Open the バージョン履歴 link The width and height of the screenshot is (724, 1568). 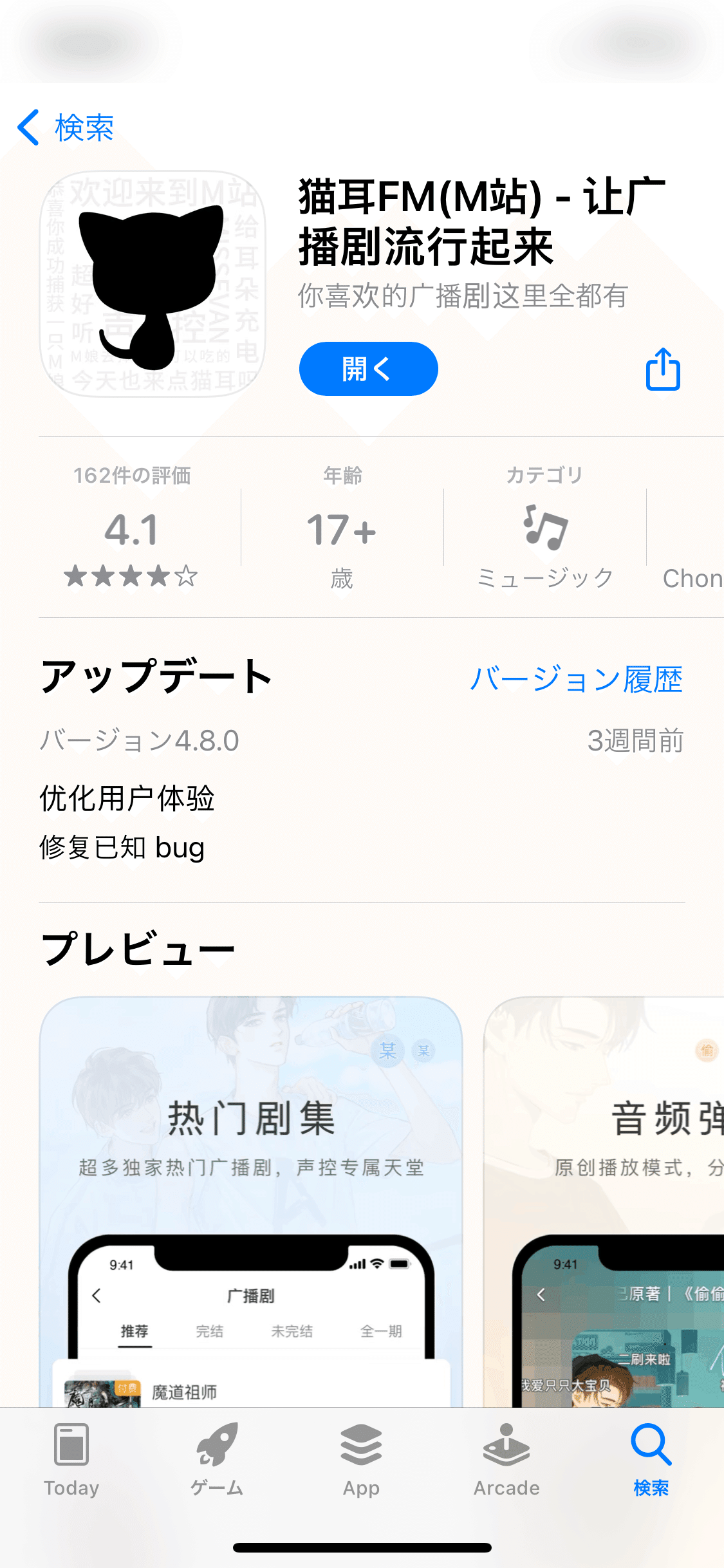[576, 679]
